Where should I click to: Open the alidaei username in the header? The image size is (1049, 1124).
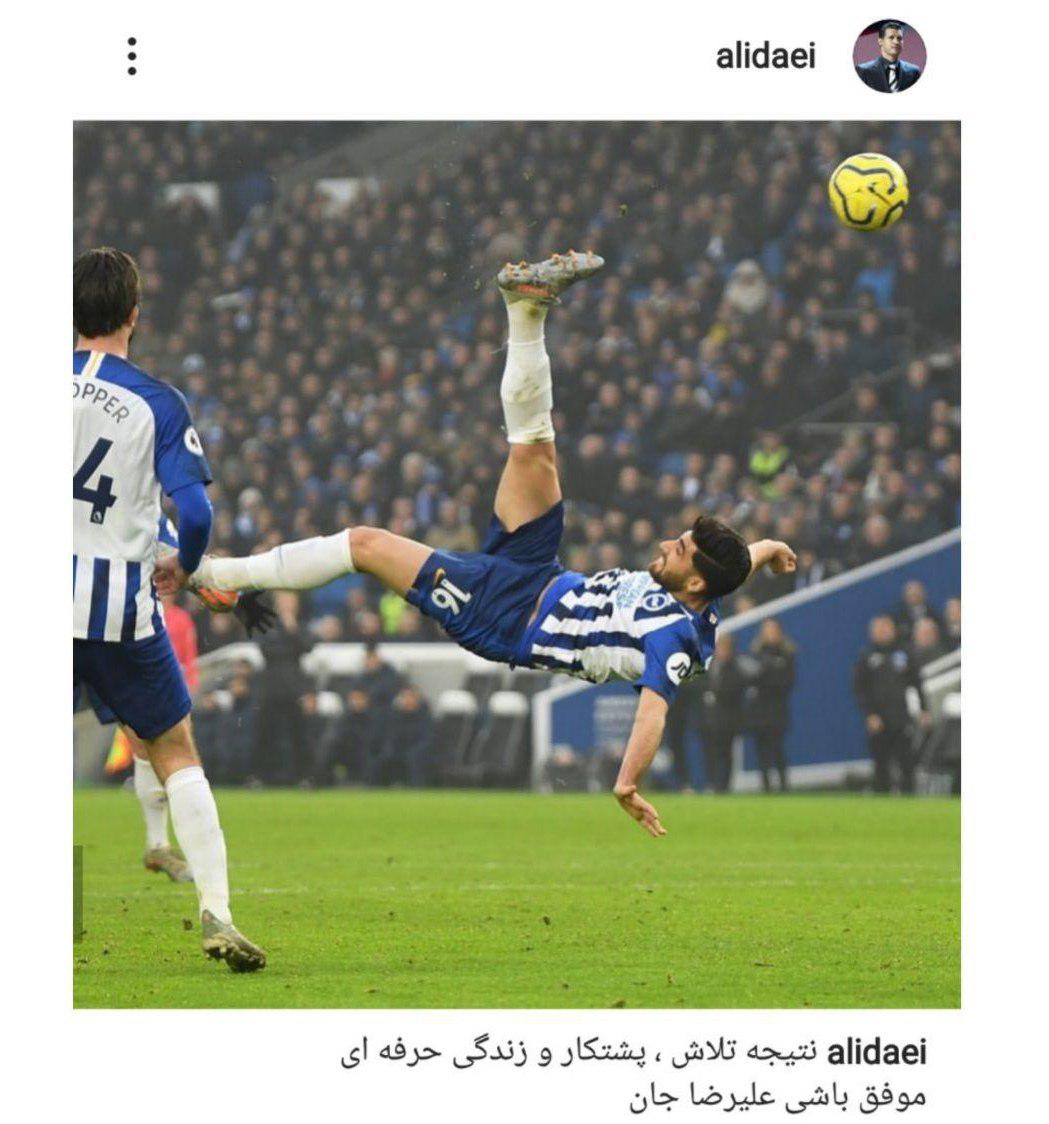click(x=765, y=57)
